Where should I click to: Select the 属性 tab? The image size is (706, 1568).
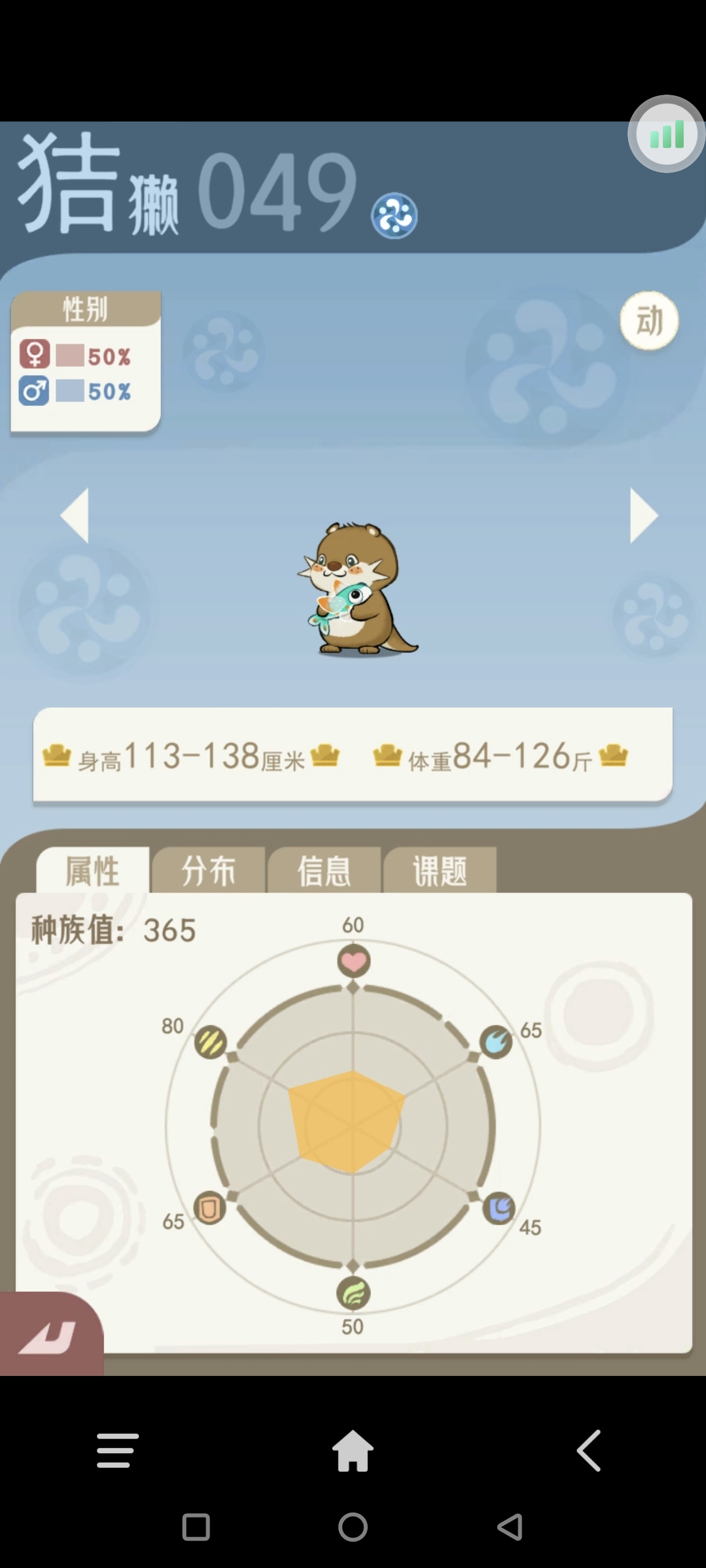(92, 871)
